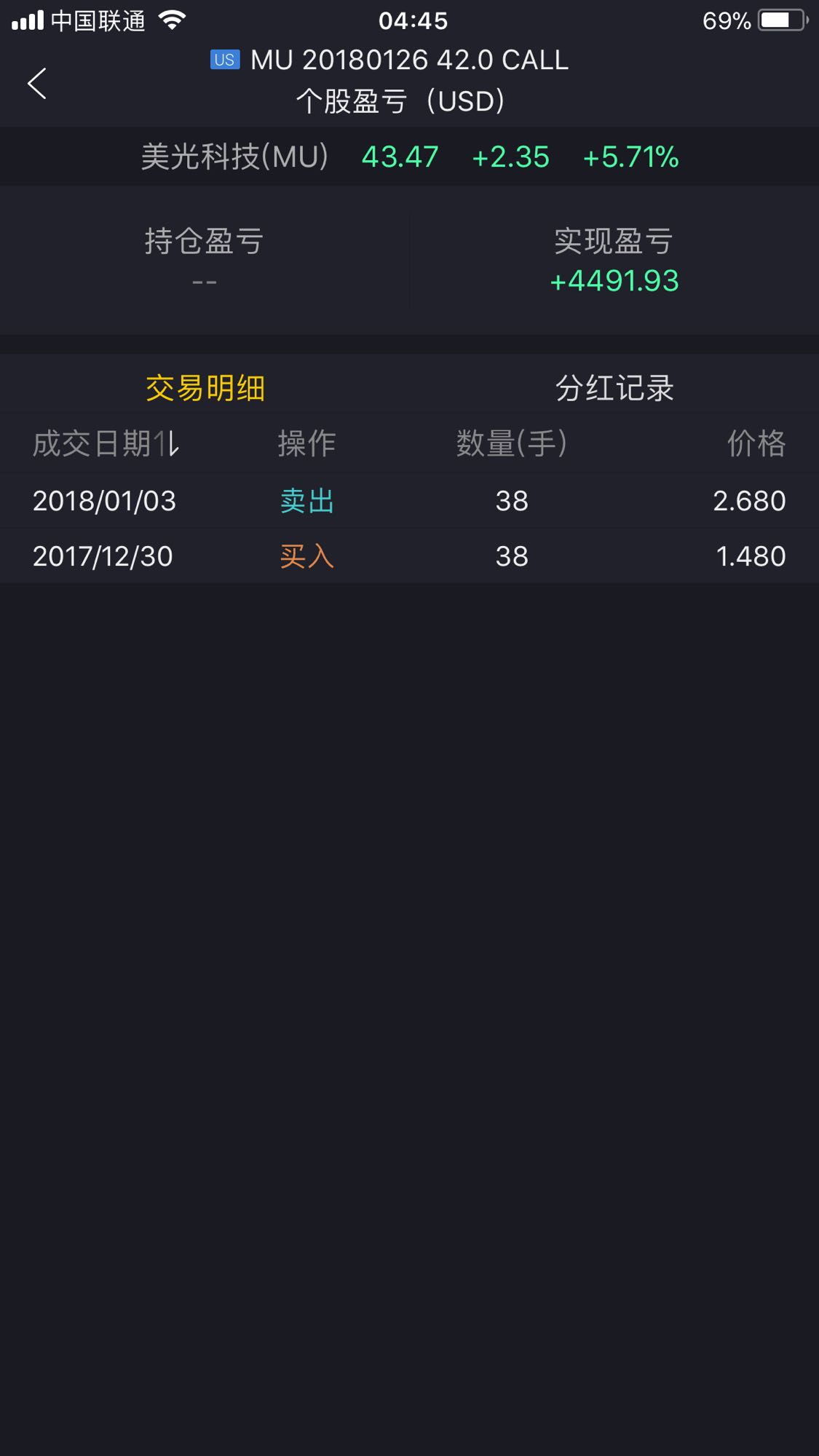This screenshot has width=819, height=1456.
Task: Select the 交易明细 tab
Action: [x=205, y=388]
